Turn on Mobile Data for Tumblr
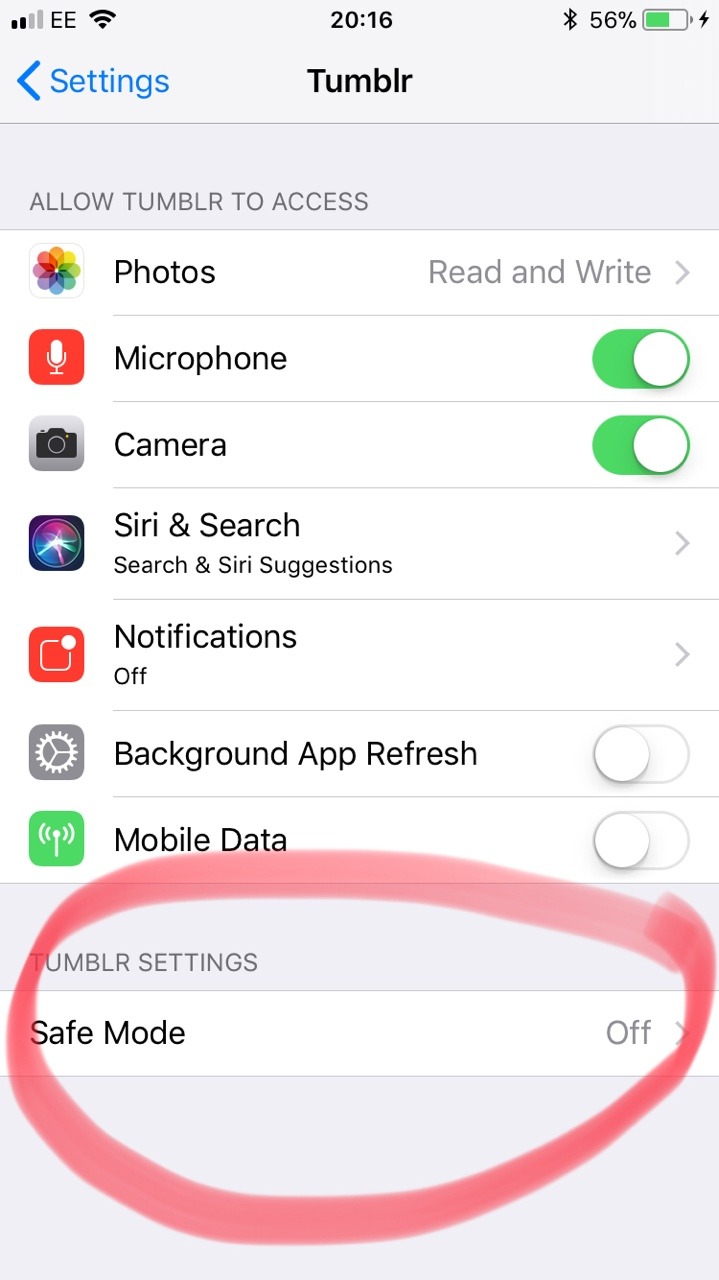 (640, 840)
